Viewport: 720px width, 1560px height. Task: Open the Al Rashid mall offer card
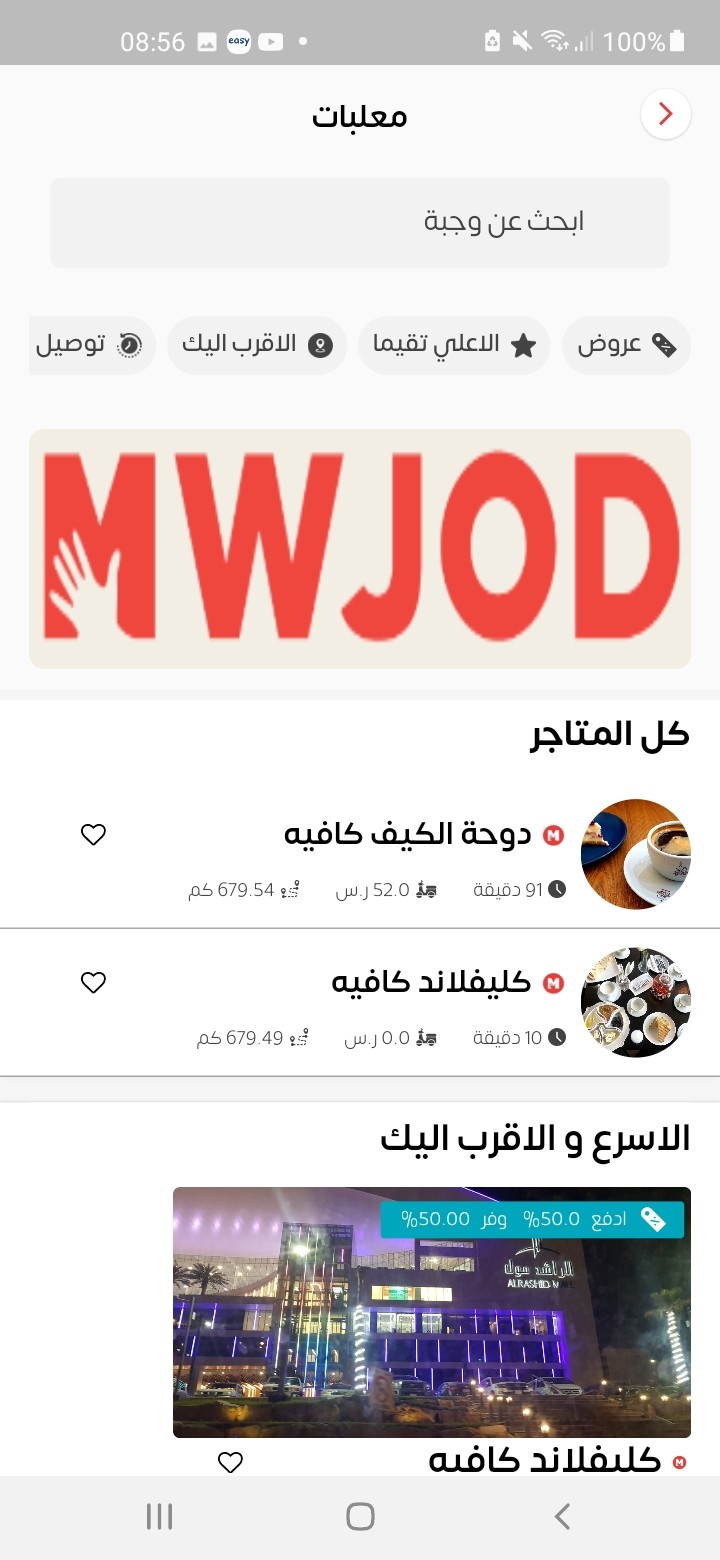(x=432, y=1312)
